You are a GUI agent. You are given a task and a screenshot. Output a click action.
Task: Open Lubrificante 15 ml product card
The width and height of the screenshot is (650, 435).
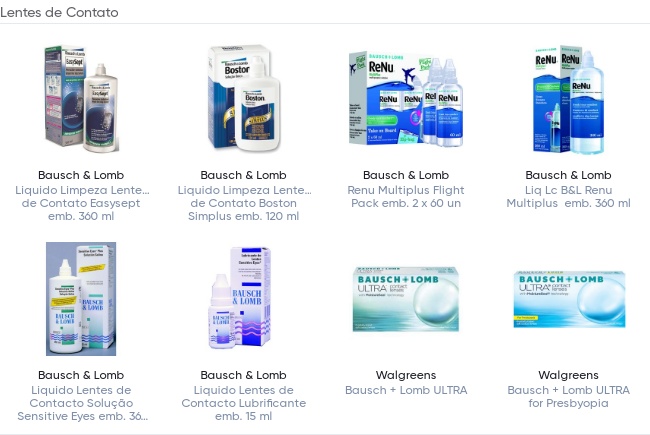click(243, 299)
